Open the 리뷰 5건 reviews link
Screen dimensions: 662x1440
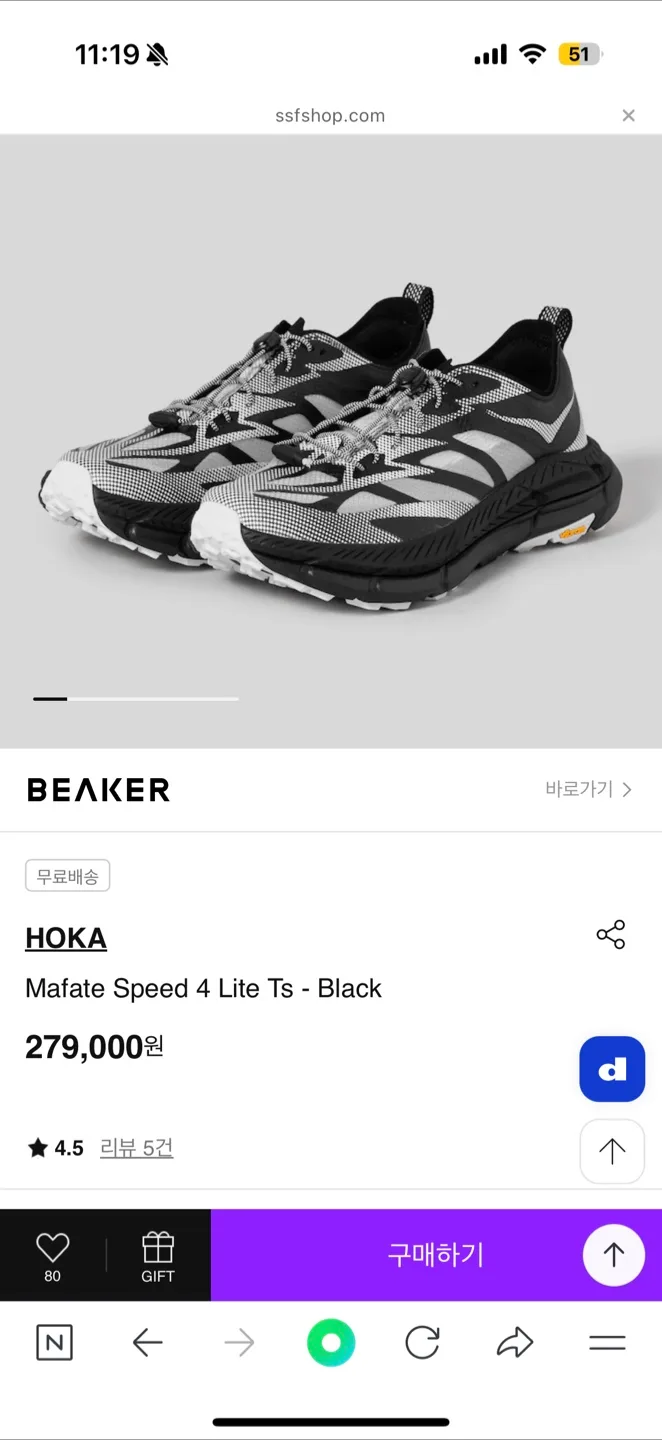click(137, 1148)
